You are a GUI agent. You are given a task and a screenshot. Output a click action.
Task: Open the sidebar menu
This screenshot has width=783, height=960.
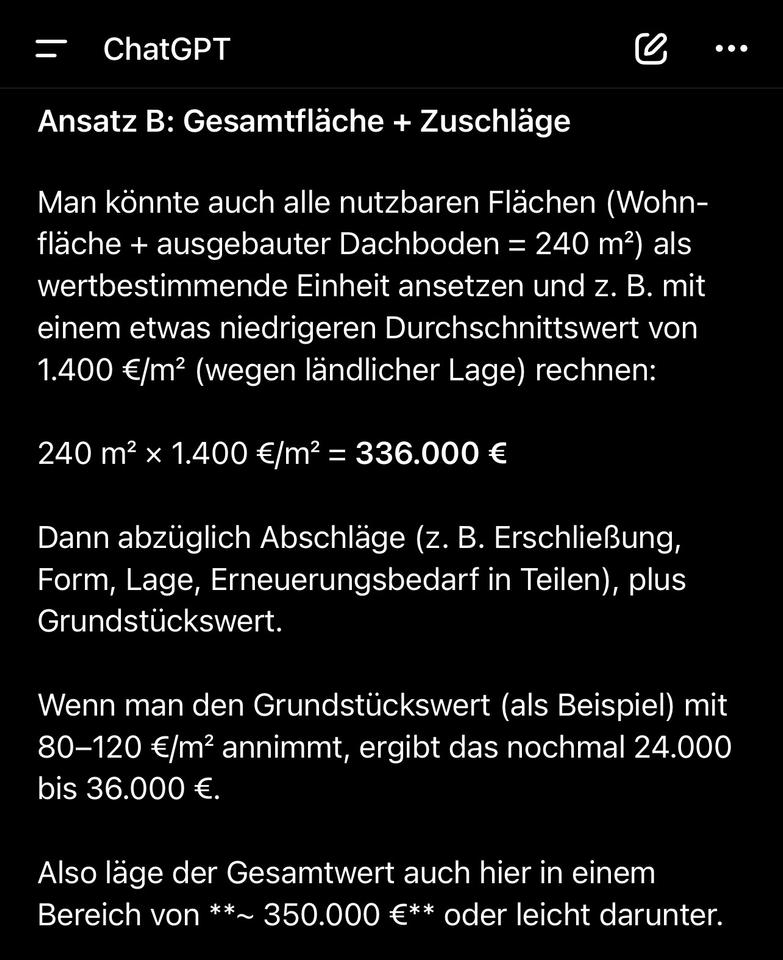[51, 48]
